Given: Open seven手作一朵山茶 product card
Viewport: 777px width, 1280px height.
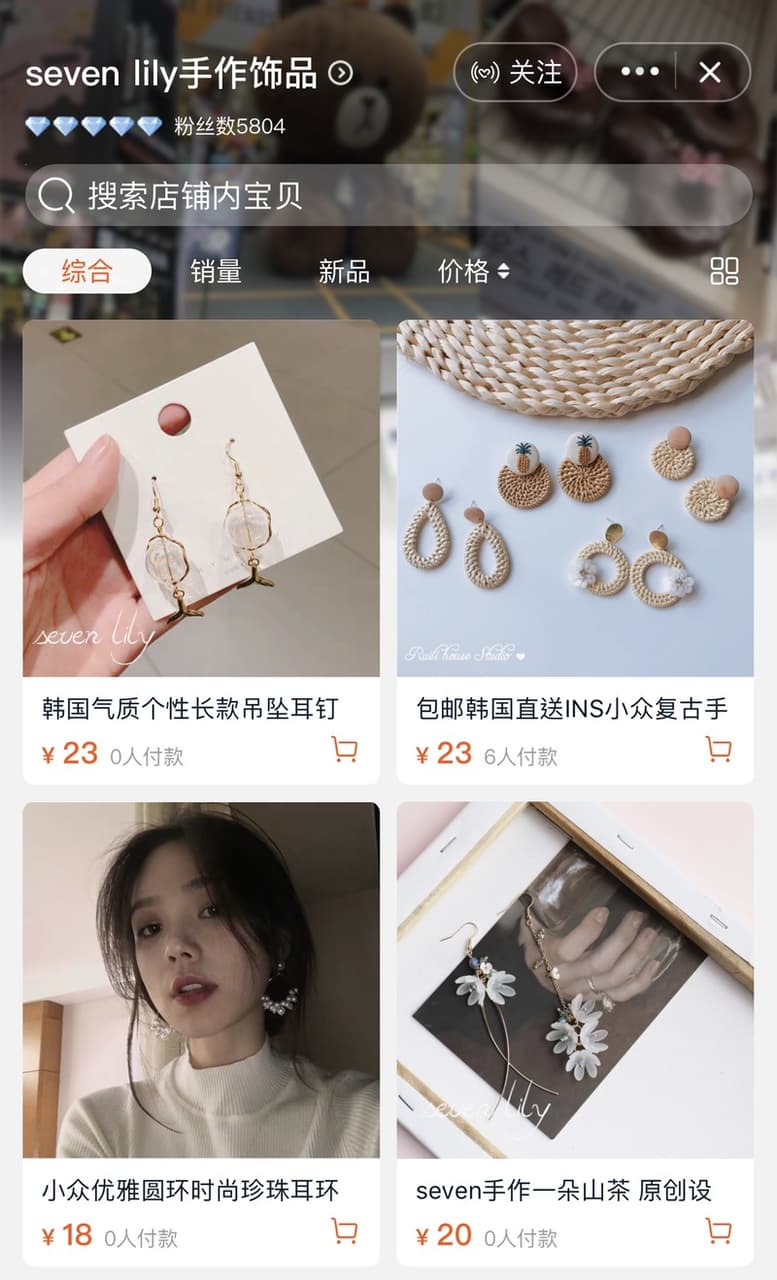Looking at the screenshot, I should [575, 1034].
